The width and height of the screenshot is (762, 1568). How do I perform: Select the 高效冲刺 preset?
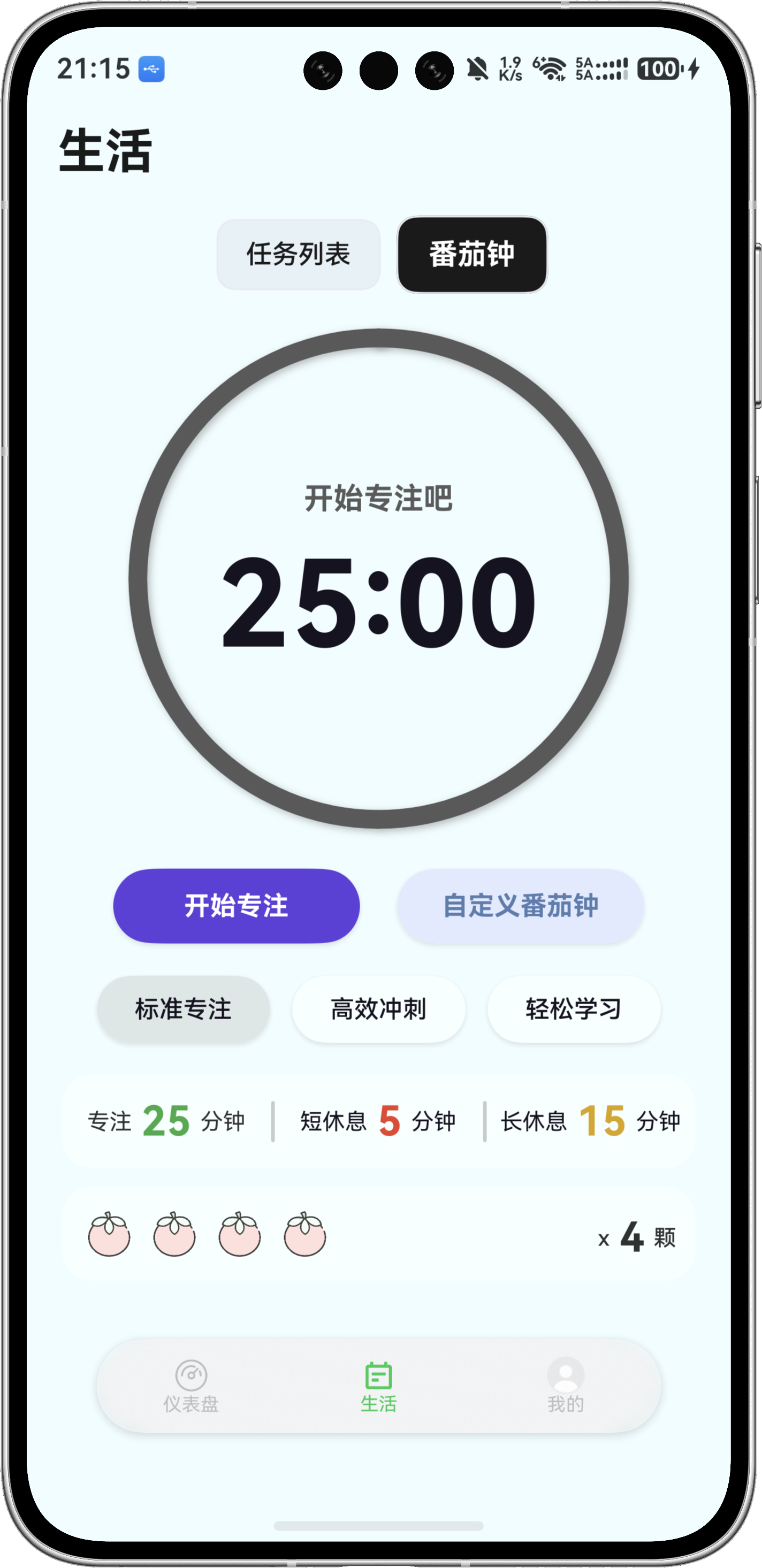pyautogui.click(x=378, y=1009)
